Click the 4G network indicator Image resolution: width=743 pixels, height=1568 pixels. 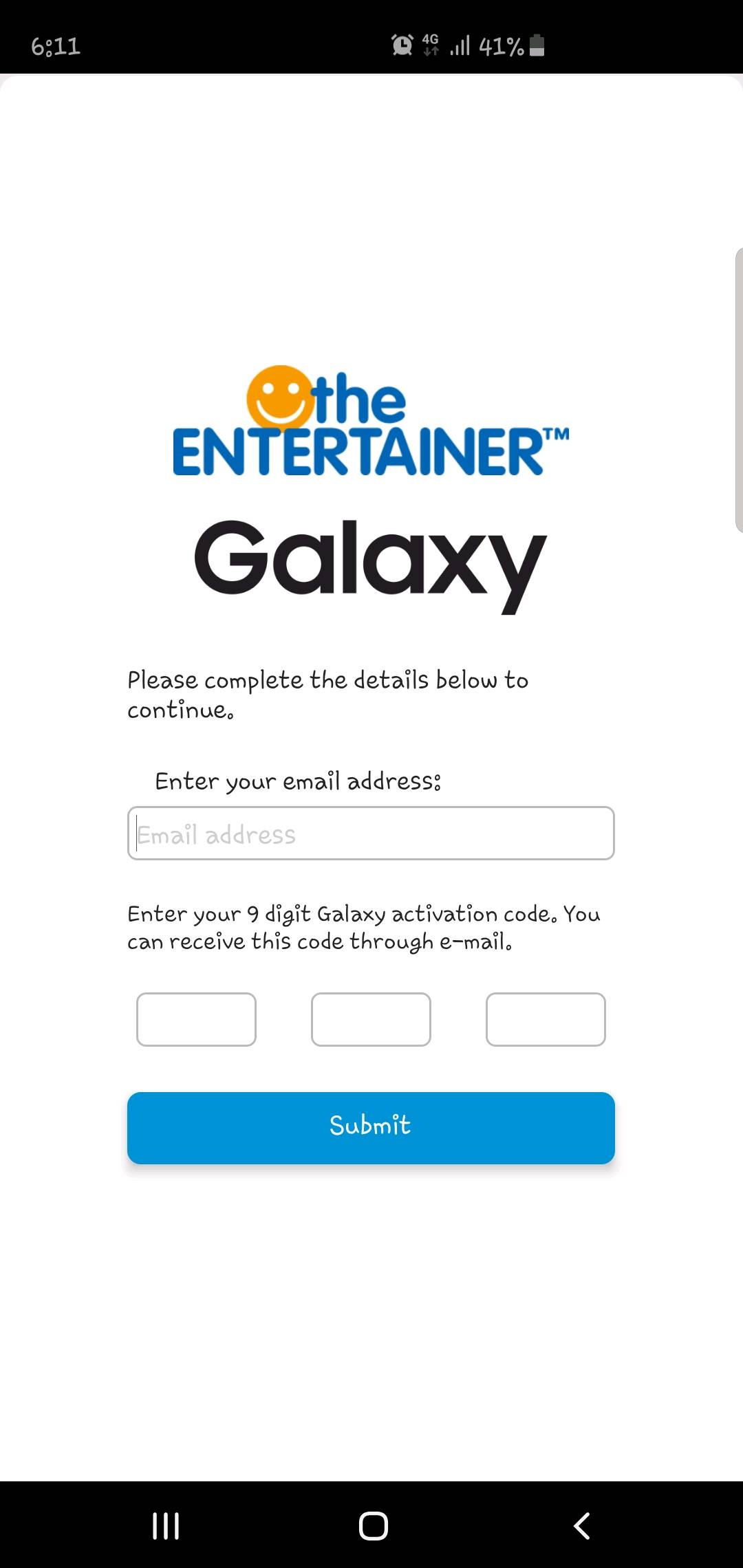tap(431, 44)
